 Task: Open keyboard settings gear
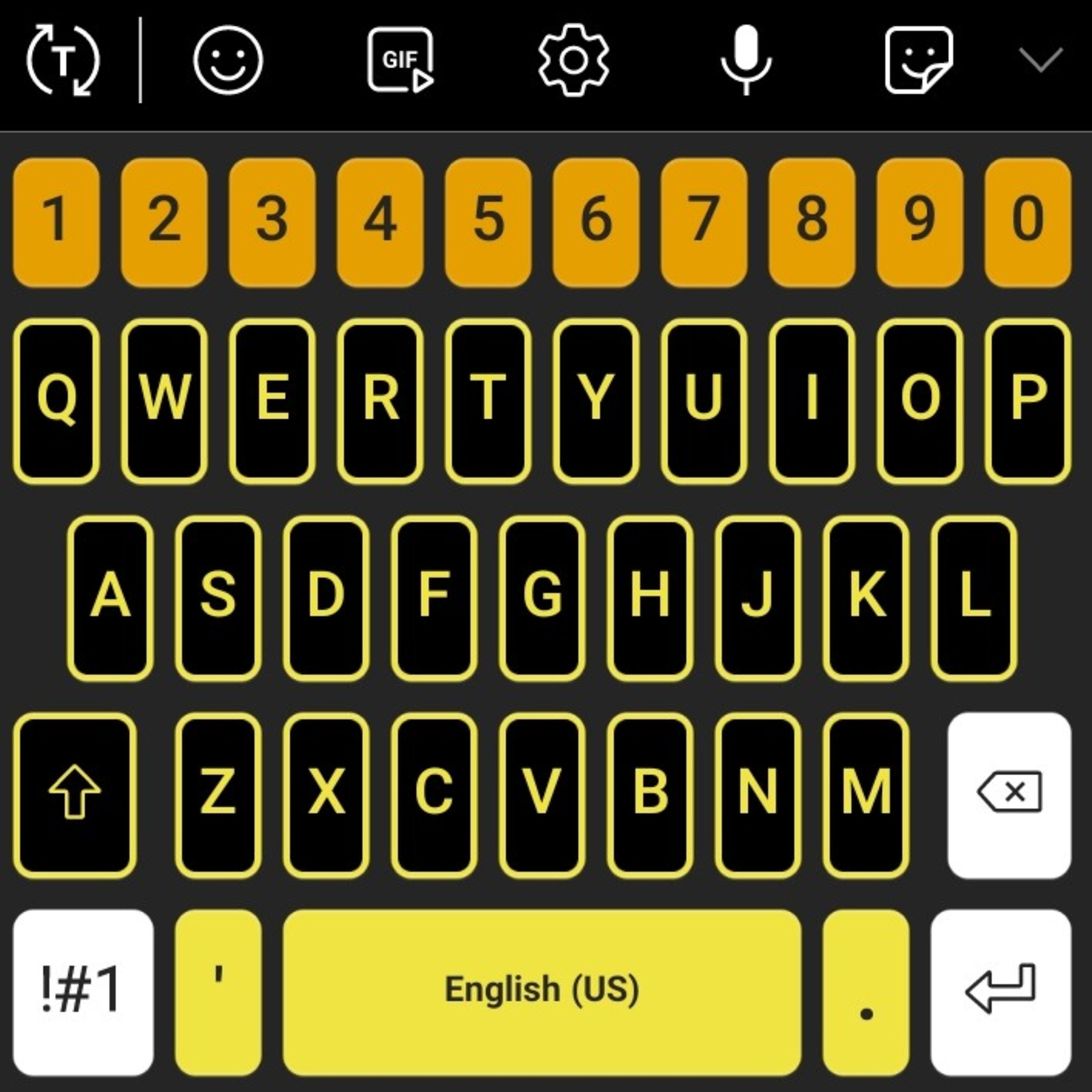click(x=574, y=60)
